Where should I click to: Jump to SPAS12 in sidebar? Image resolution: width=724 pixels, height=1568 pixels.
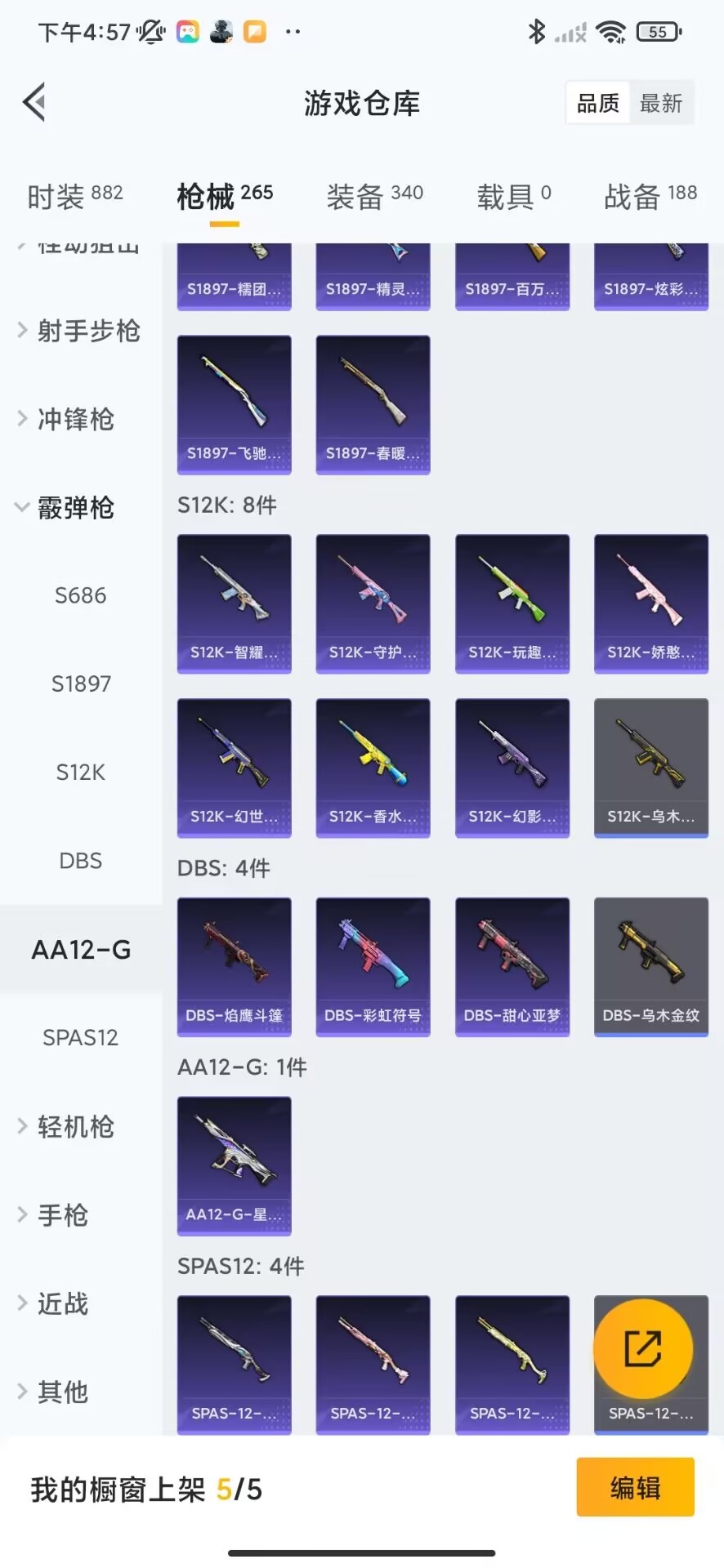pos(80,1037)
